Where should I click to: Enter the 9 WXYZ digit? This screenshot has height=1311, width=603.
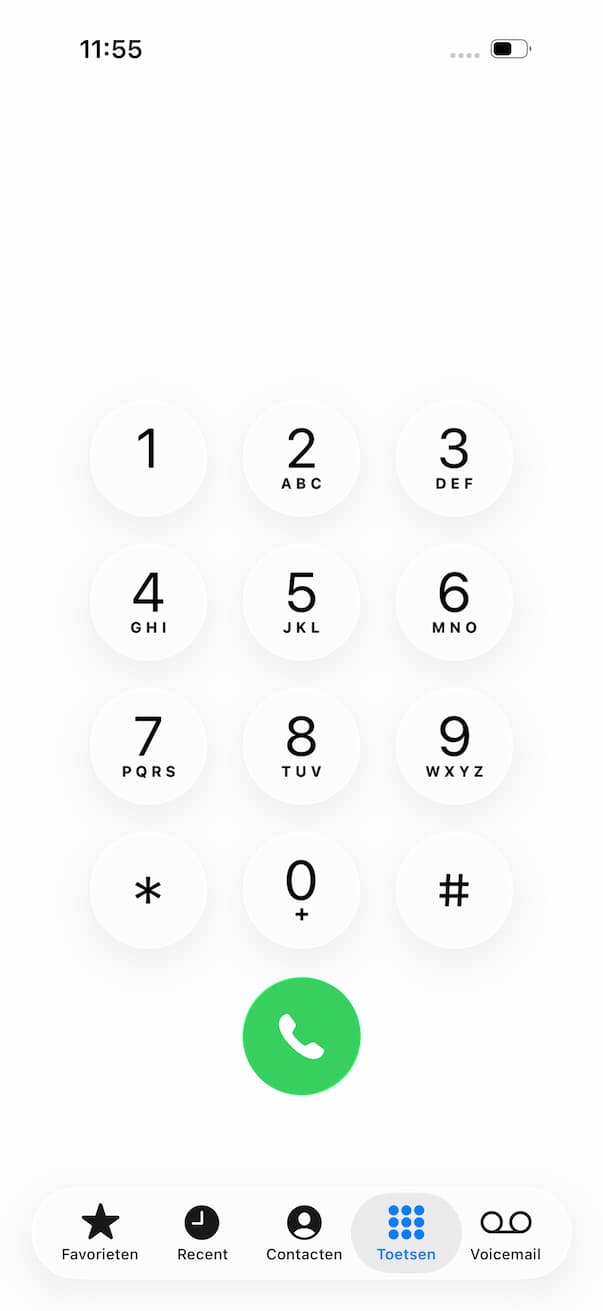(454, 746)
